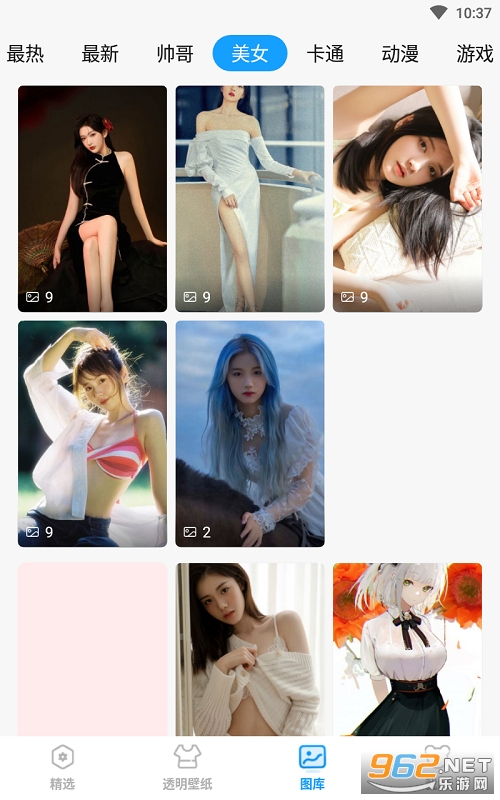
Task: View the girl lying on pillow album
Action: (408, 198)
